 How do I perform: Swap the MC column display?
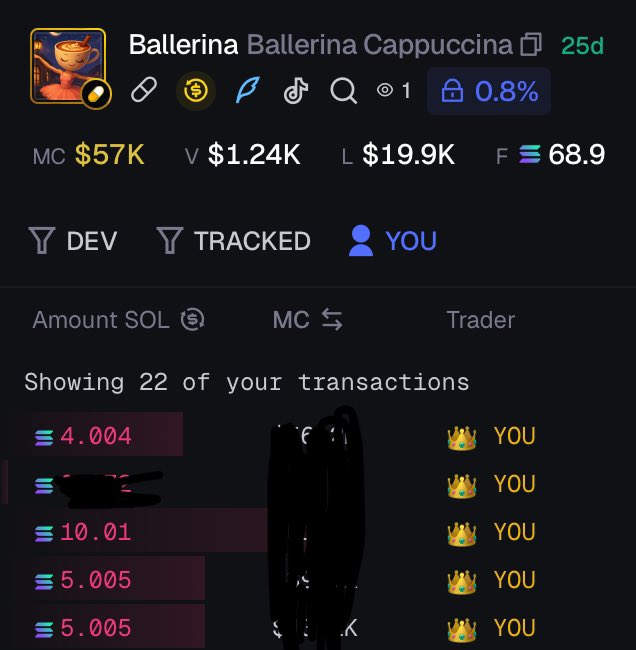[332, 320]
